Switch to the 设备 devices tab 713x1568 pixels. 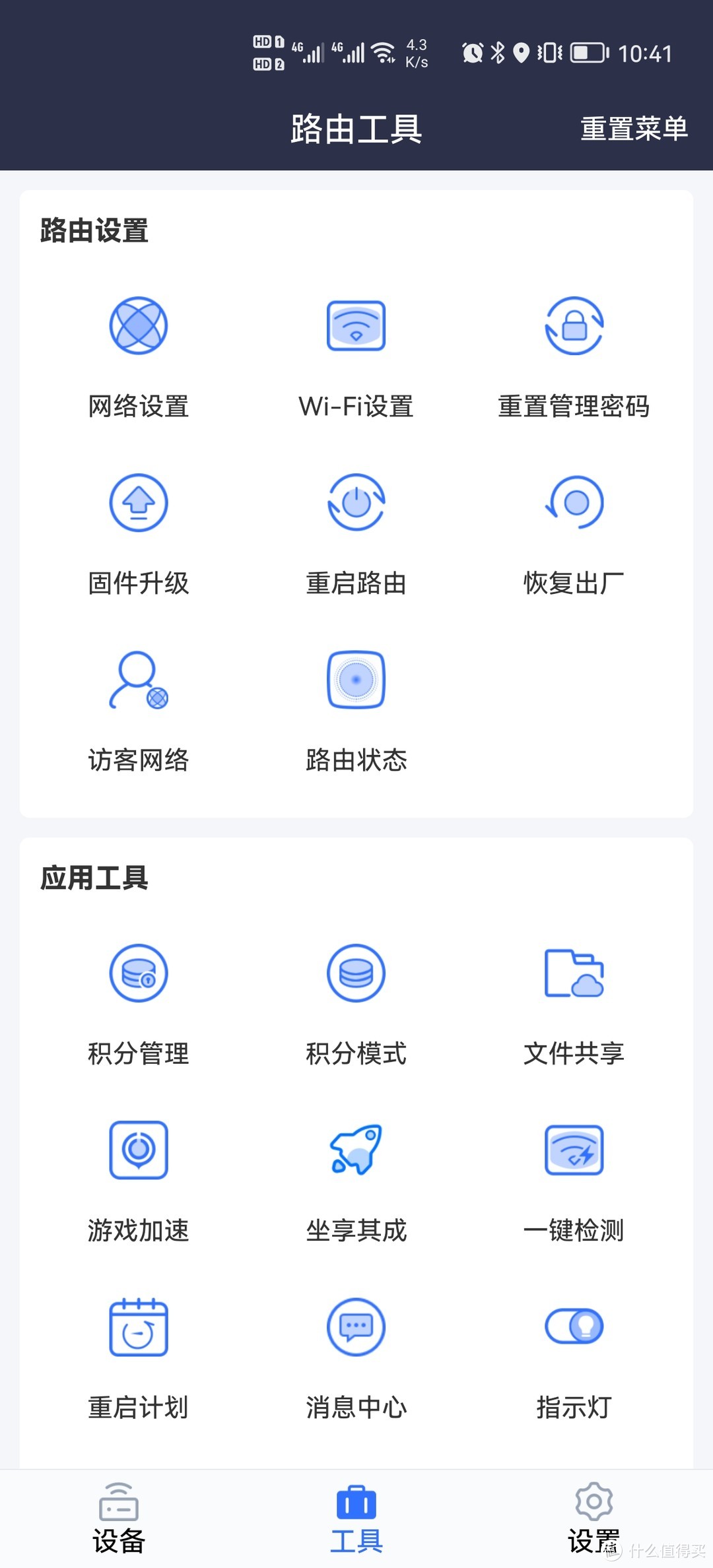click(x=119, y=1518)
